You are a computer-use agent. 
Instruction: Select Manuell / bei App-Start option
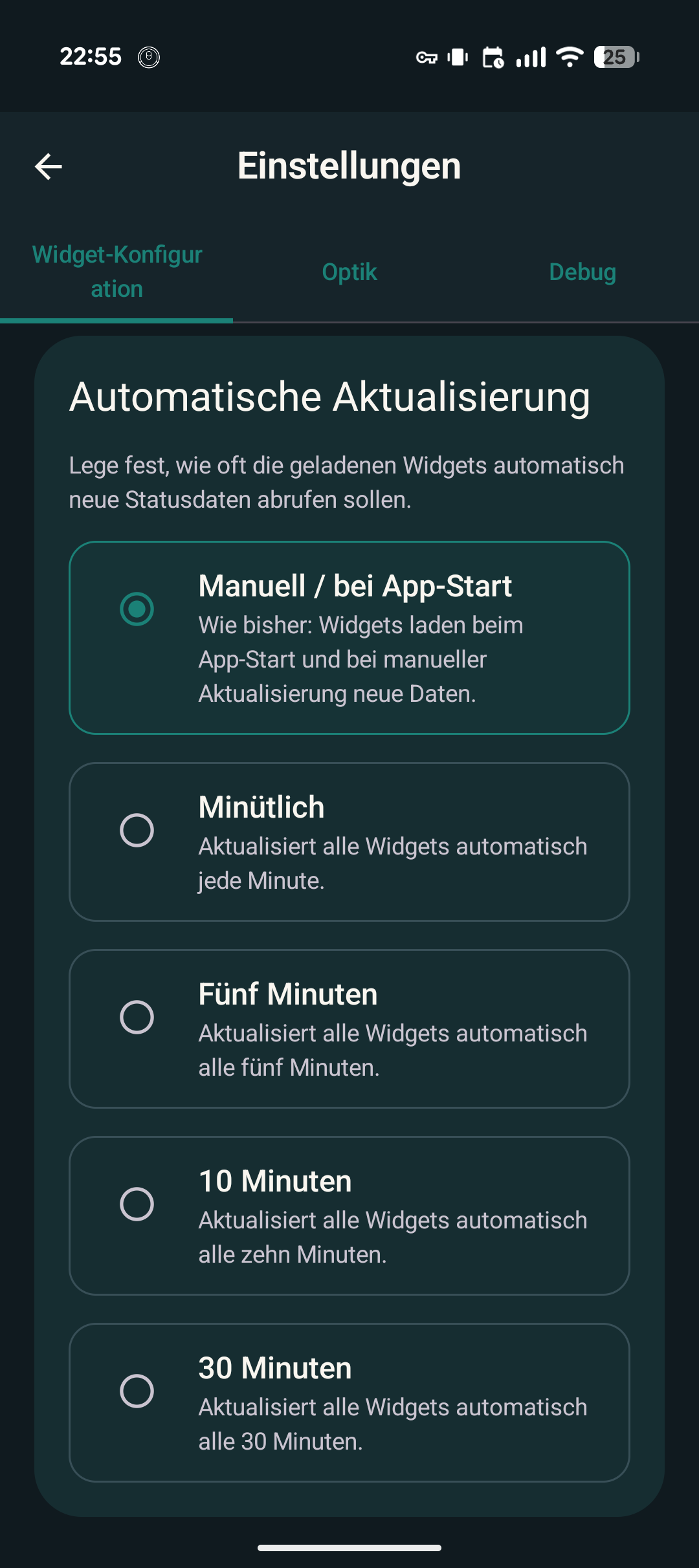(x=137, y=609)
